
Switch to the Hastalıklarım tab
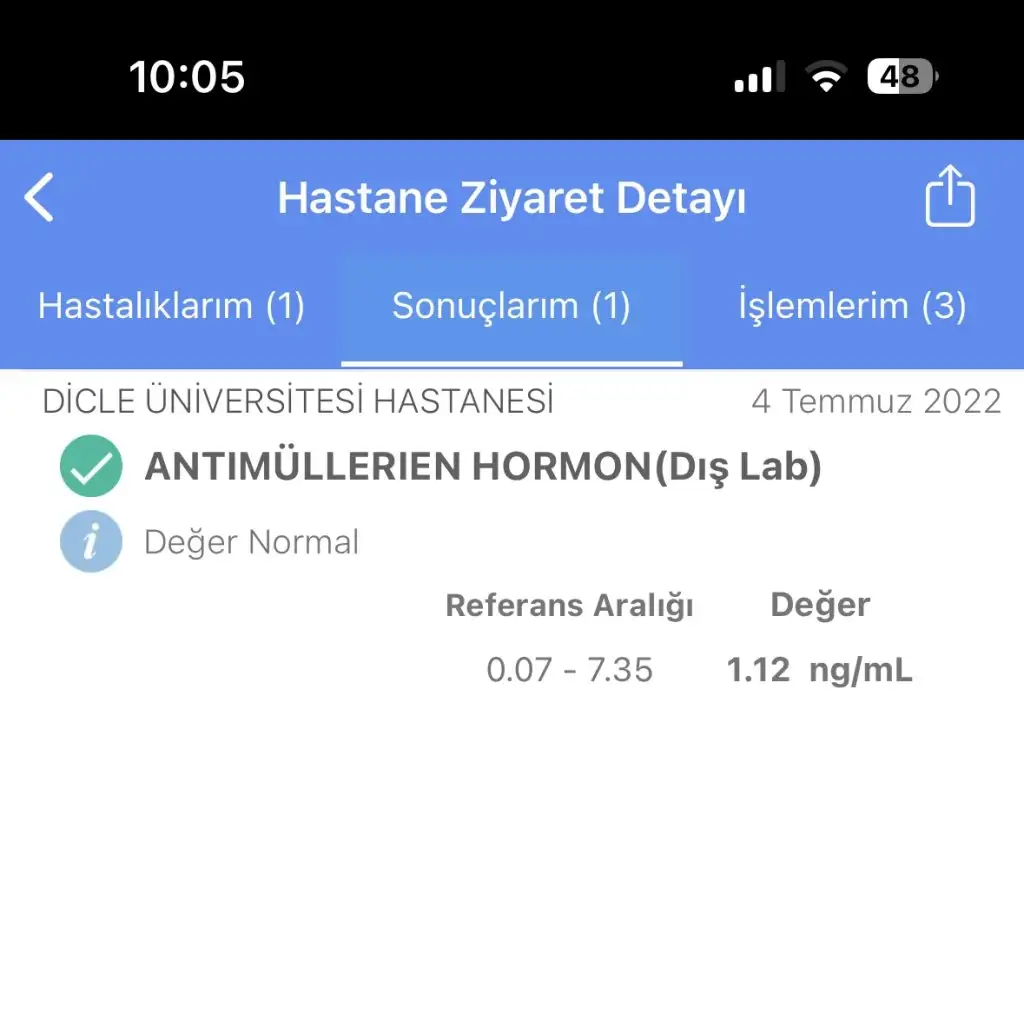click(171, 306)
